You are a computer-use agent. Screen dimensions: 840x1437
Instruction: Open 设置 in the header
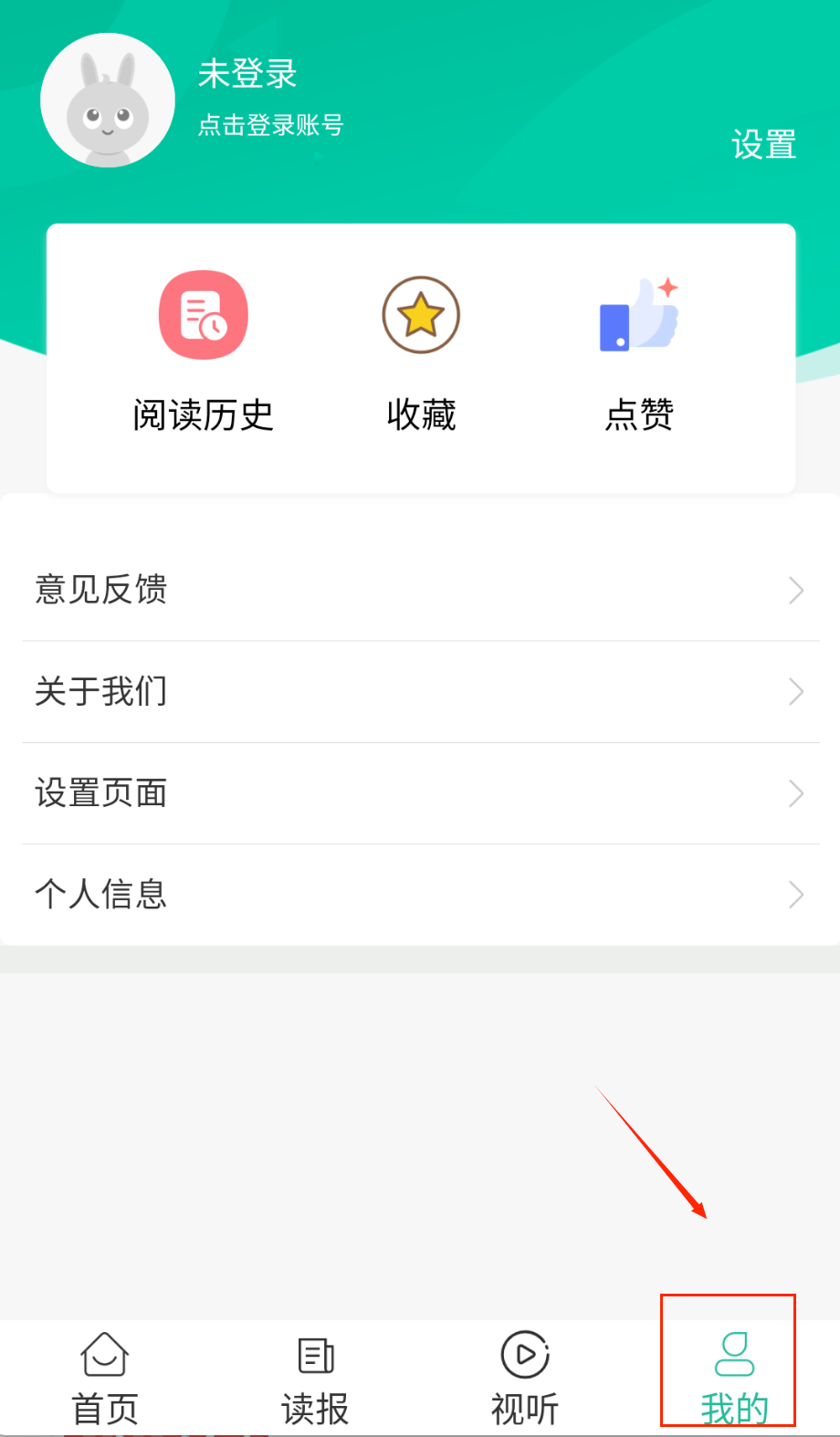point(763,144)
